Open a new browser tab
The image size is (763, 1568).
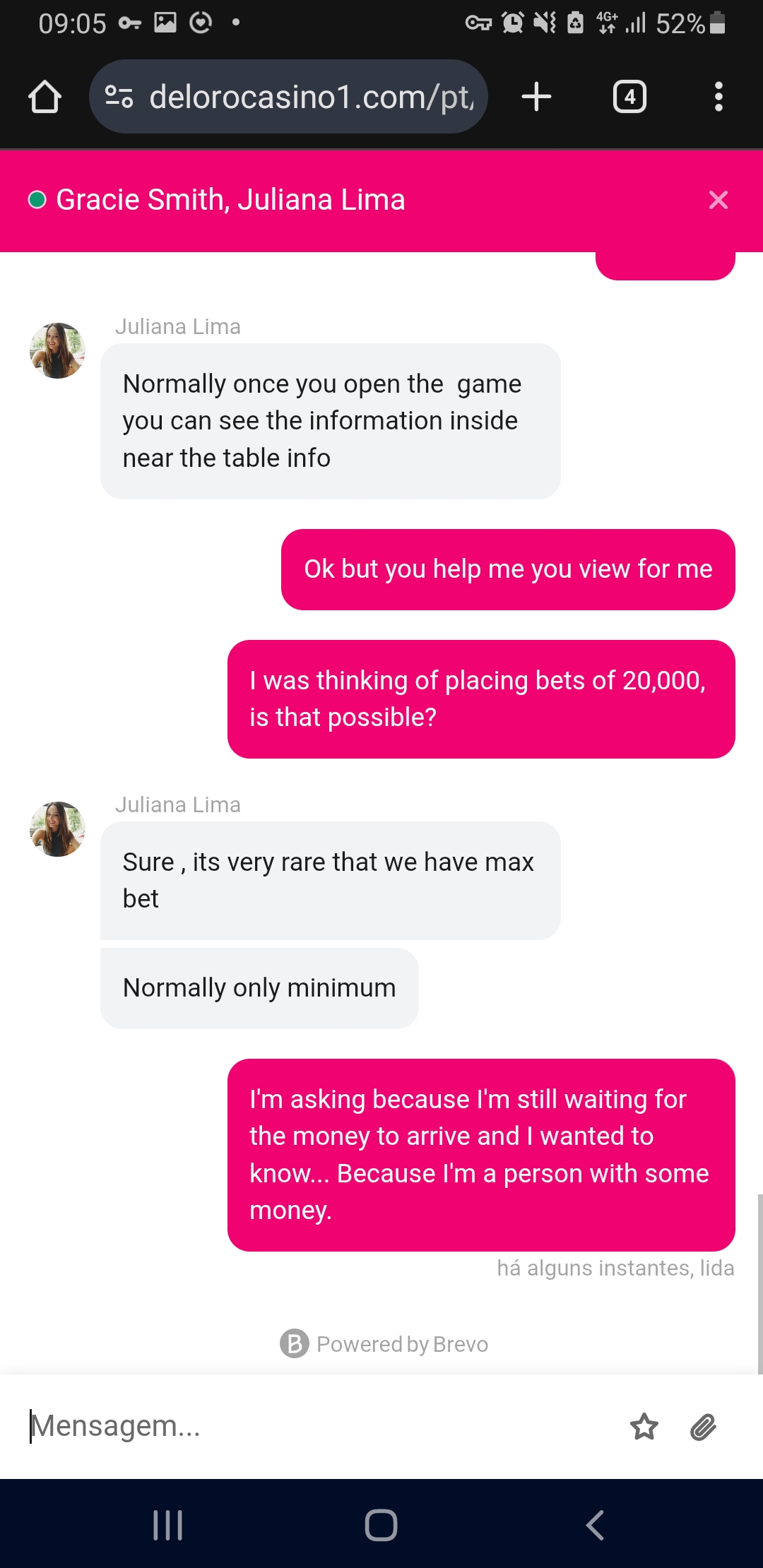click(536, 97)
